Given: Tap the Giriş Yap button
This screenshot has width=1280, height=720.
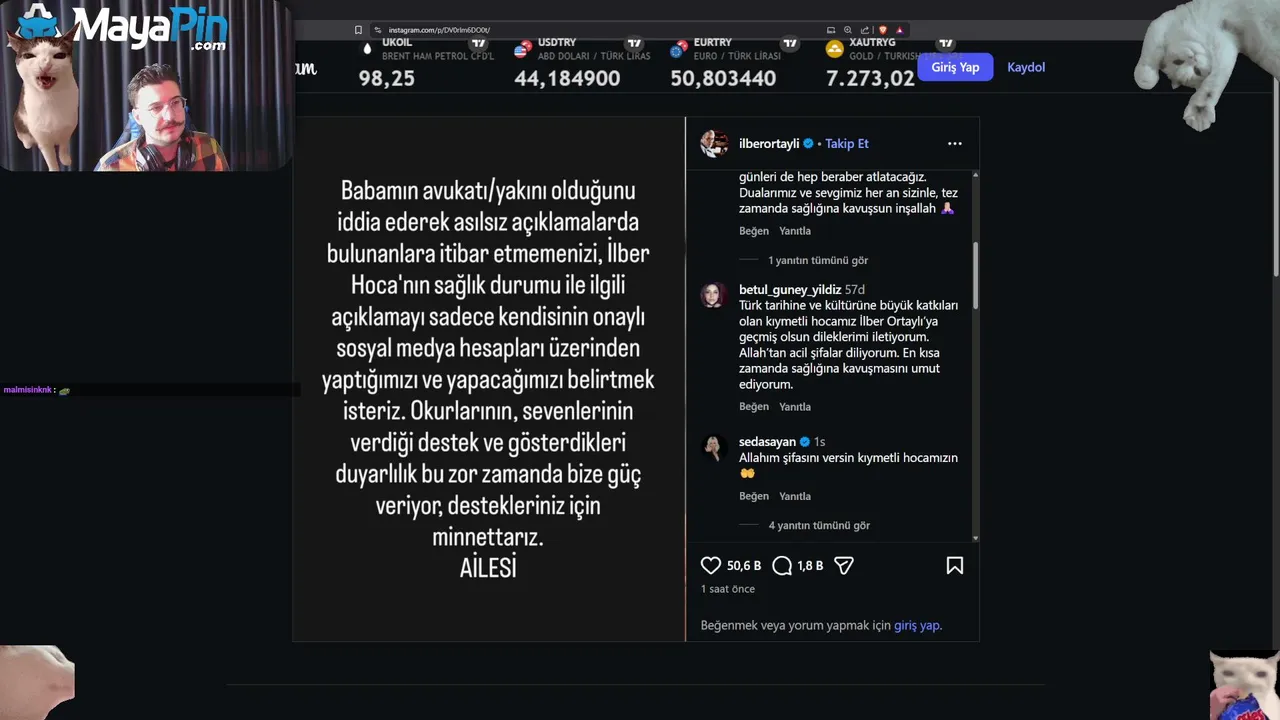Looking at the screenshot, I should coord(955,67).
